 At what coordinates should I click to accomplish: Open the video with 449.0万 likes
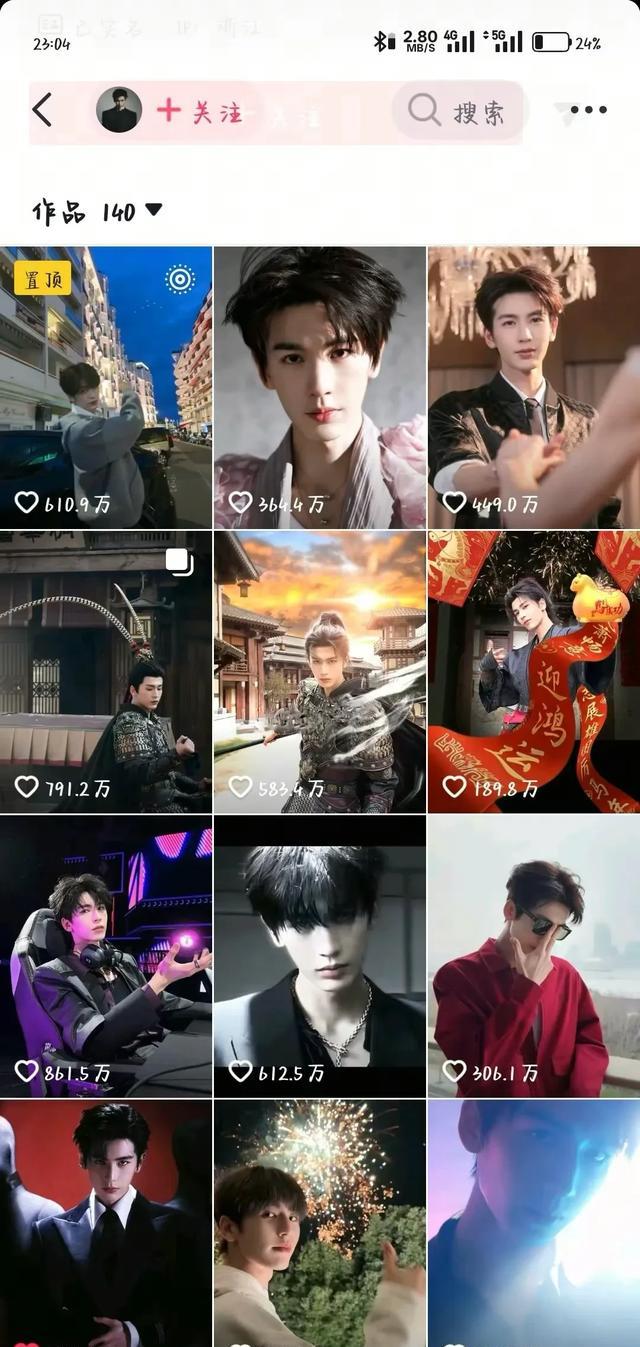point(534,387)
